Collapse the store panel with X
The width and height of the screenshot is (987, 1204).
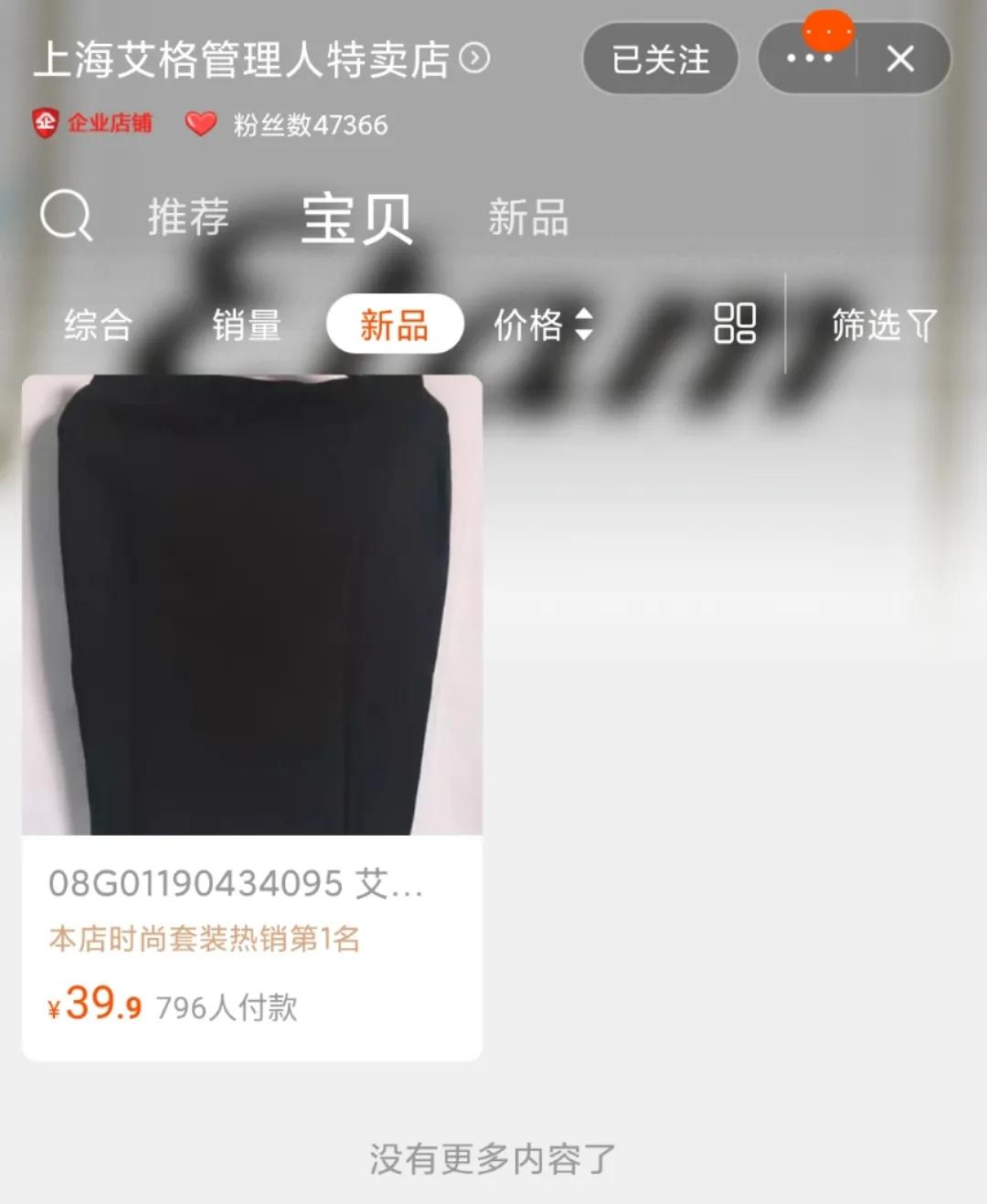point(901,60)
